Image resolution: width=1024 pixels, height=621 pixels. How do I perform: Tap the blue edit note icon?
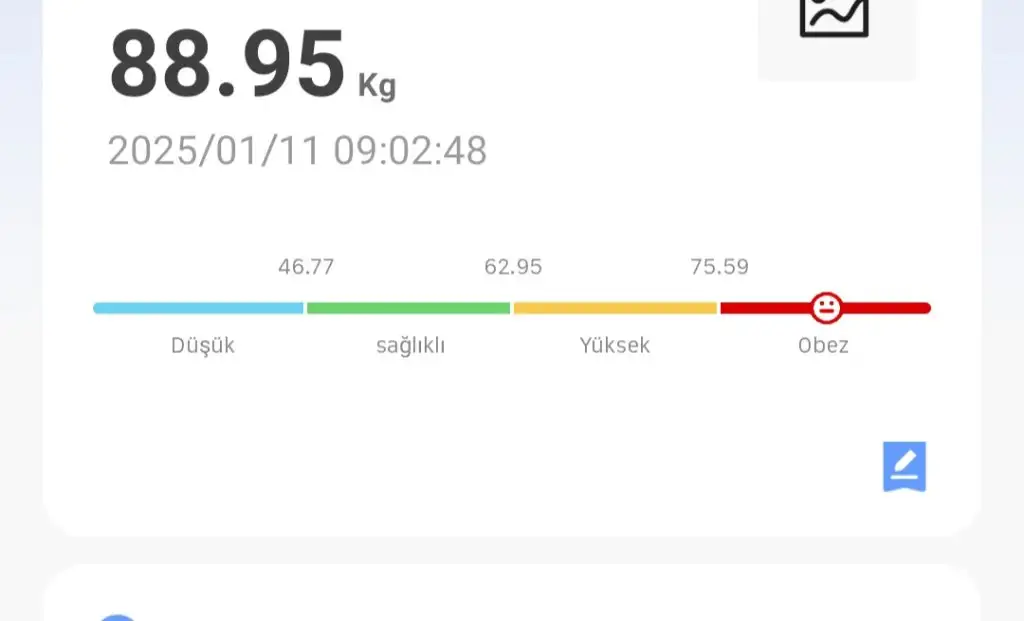click(x=904, y=466)
